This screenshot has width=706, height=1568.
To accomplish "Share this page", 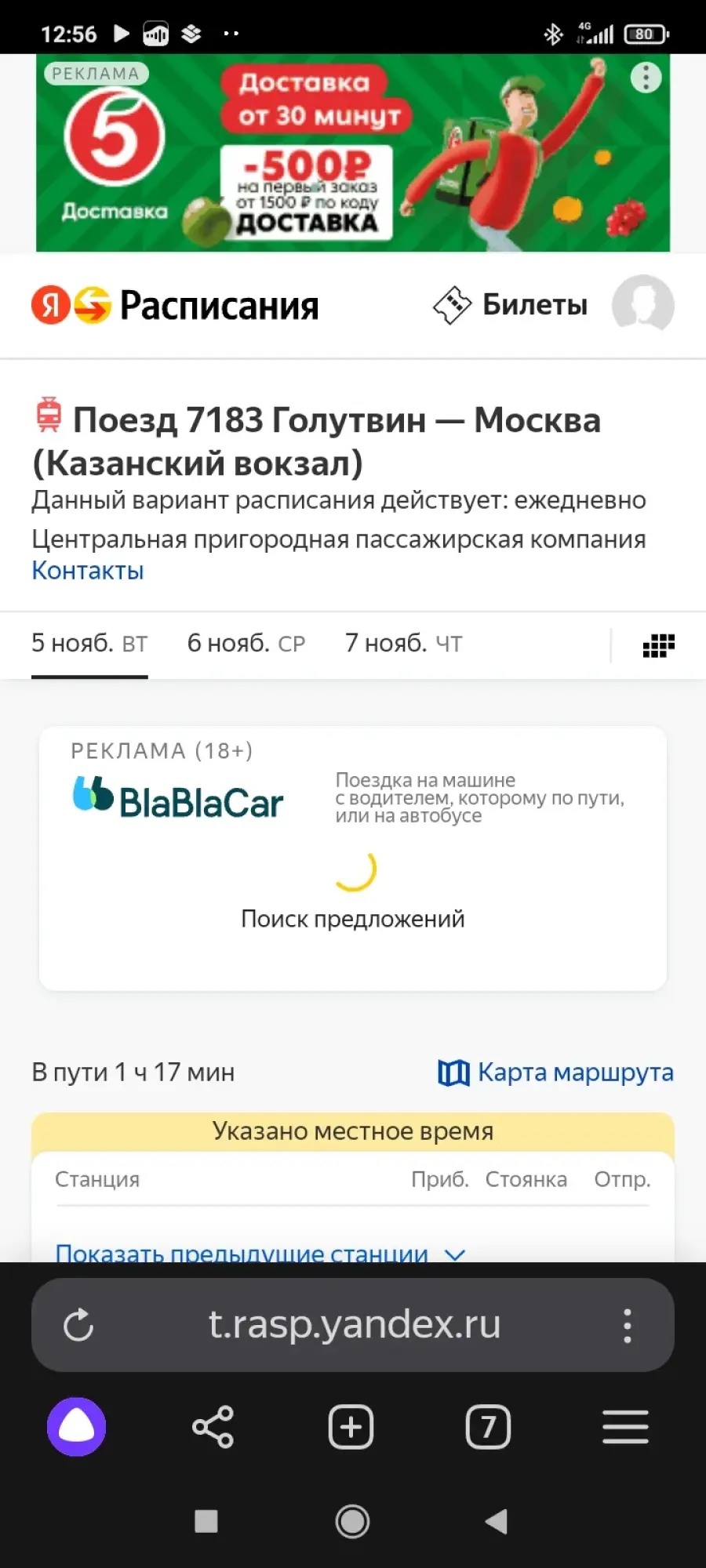I will tap(213, 1427).
